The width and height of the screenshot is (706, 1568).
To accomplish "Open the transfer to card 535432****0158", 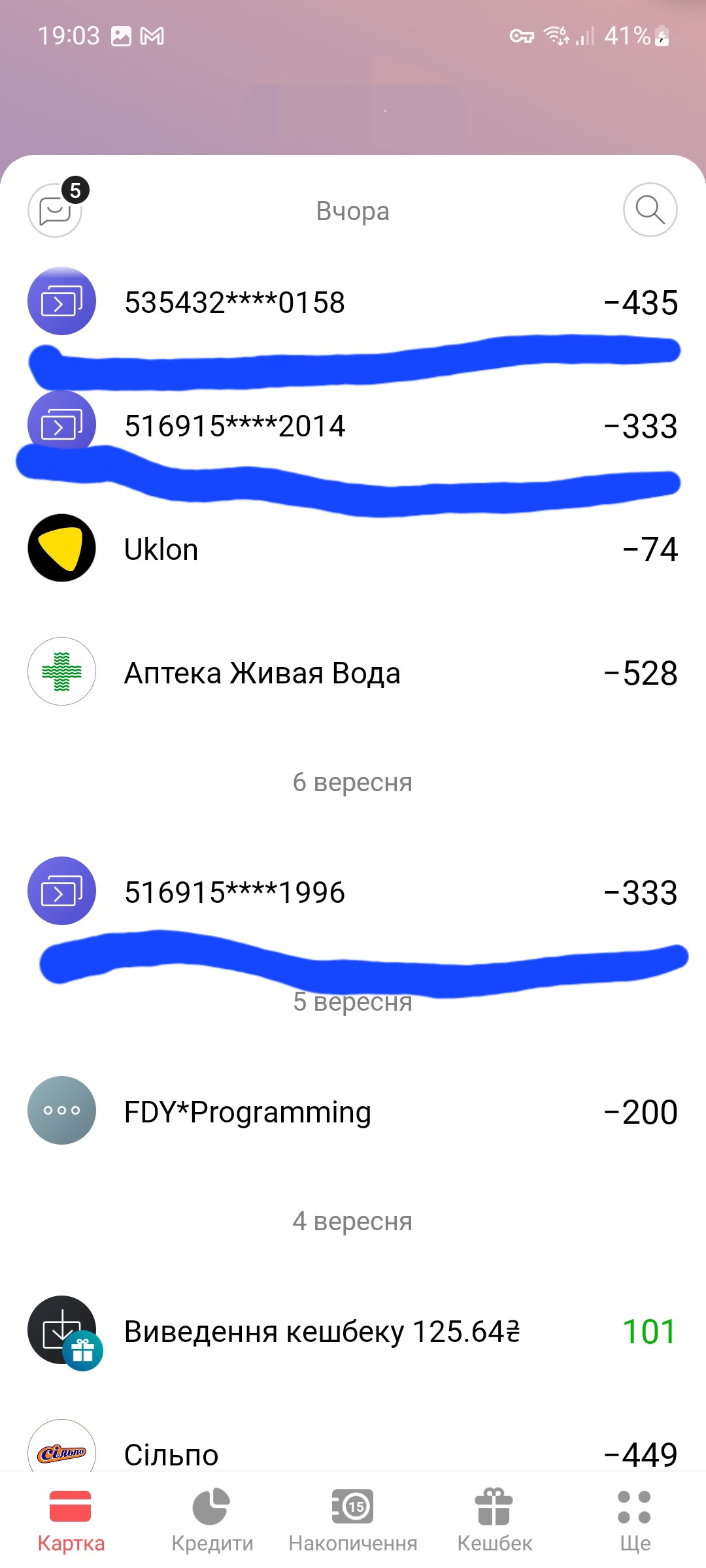I will point(353,302).
